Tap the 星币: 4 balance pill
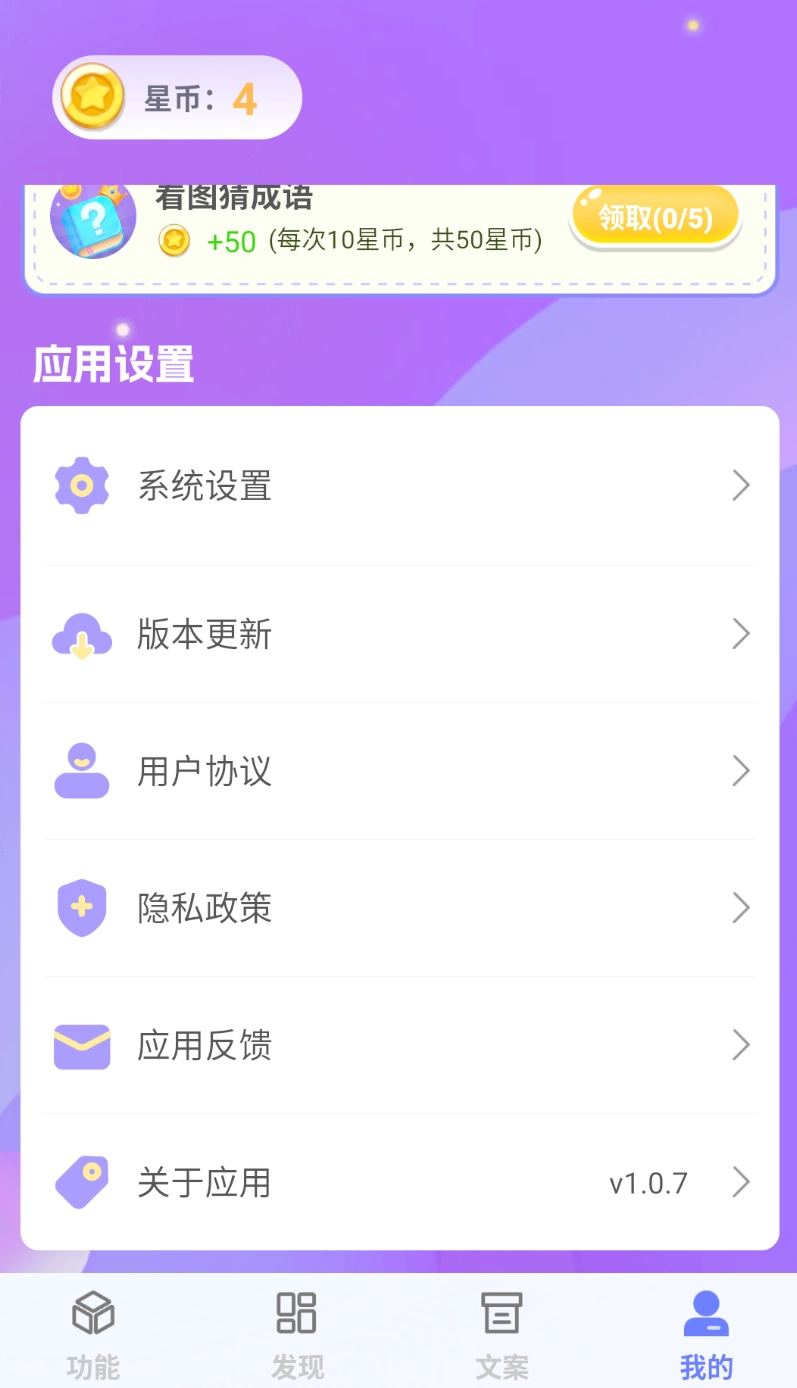 [x=176, y=97]
